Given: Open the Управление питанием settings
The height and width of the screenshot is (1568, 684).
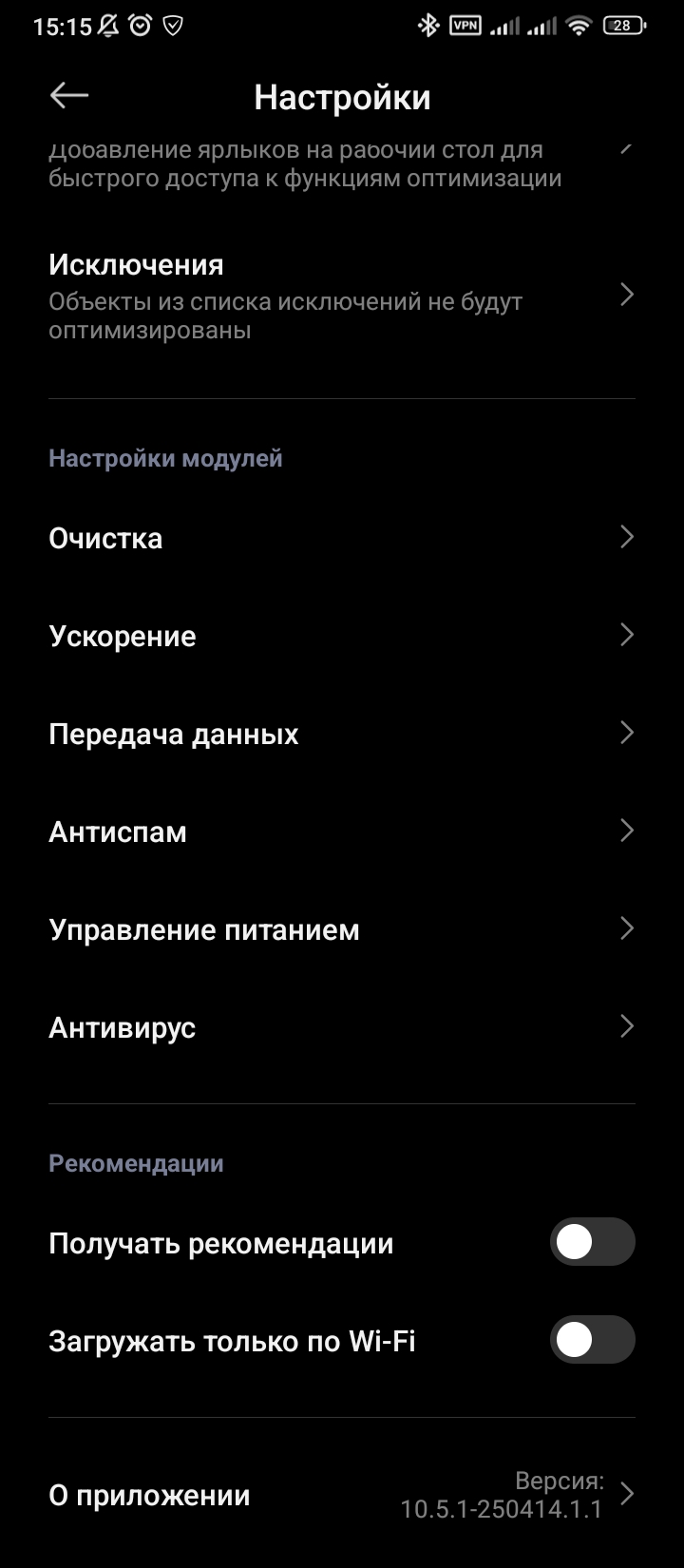Looking at the screenshot, I should 340,929.
